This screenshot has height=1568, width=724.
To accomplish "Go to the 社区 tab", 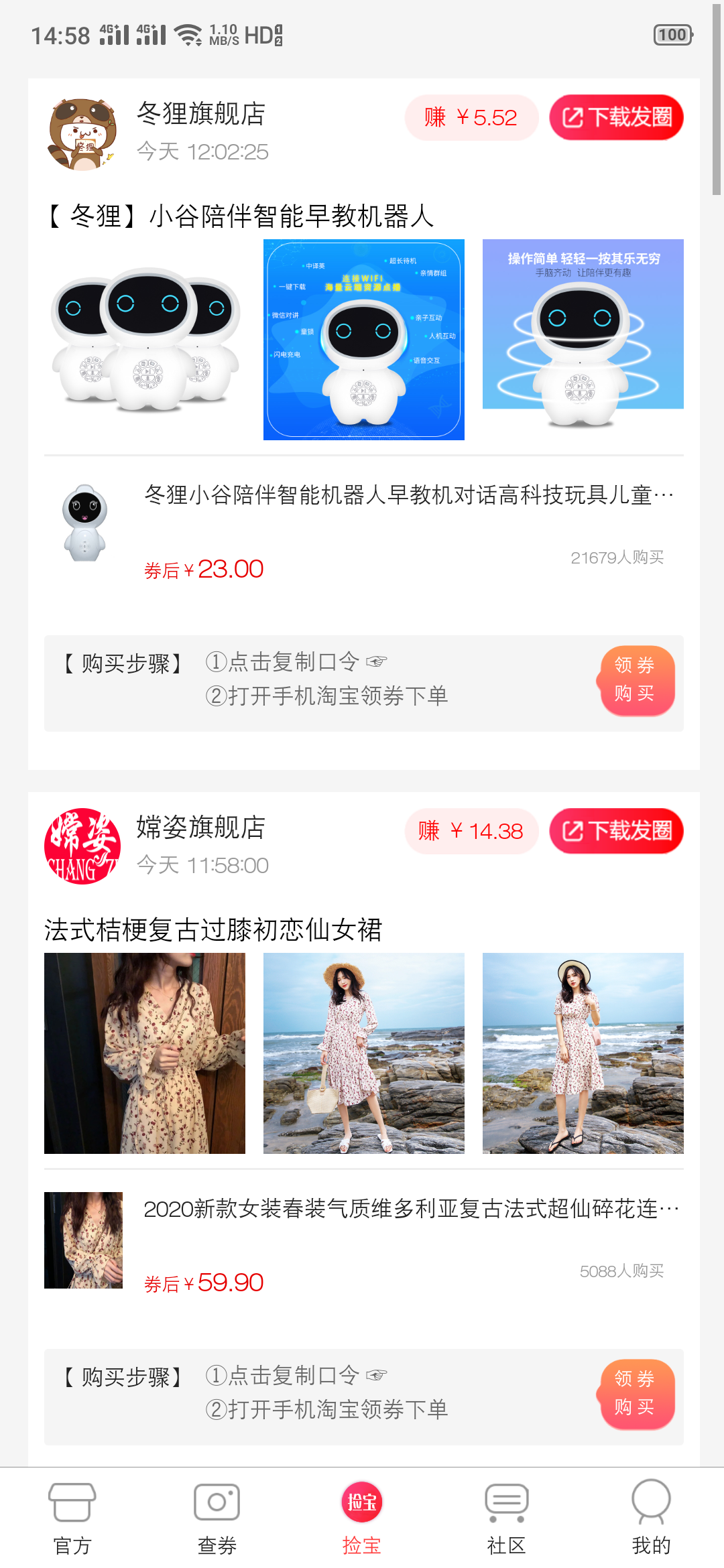I will point(507,1517).
